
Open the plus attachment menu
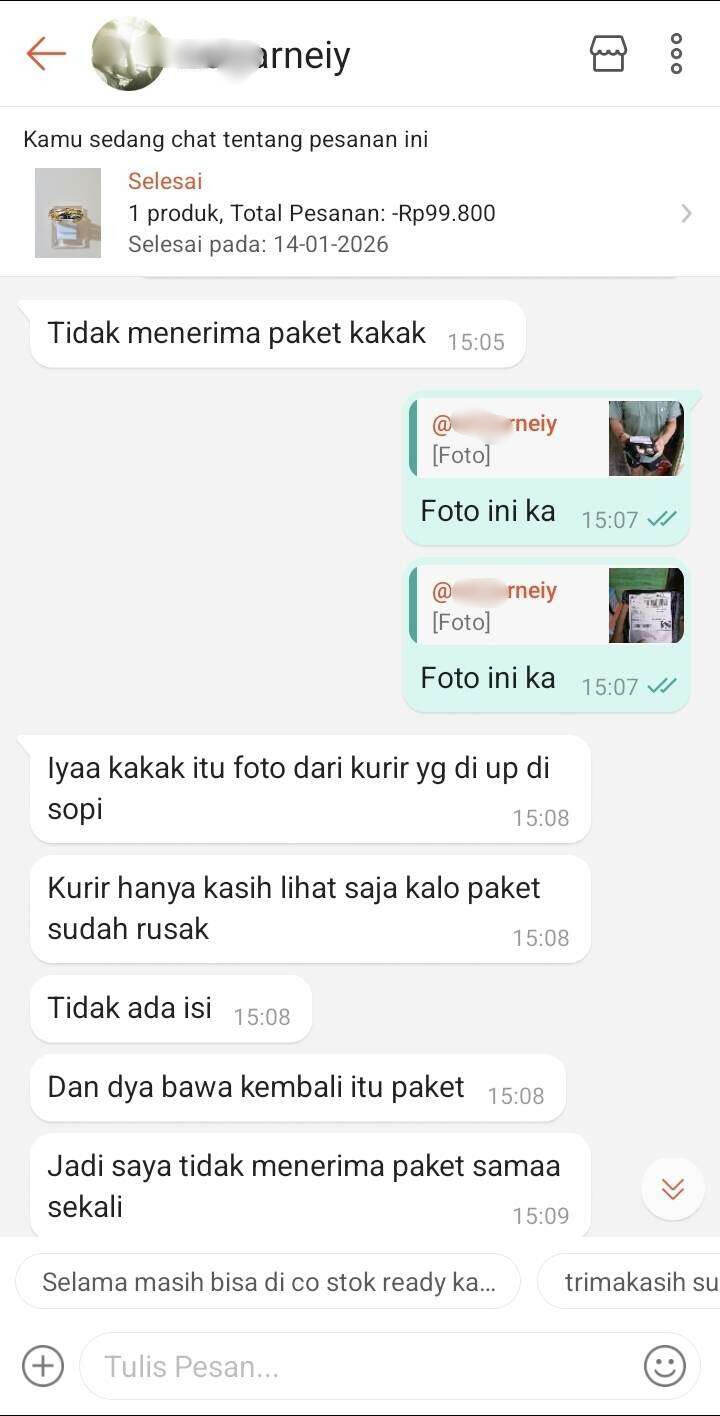tap(43, 1365)
